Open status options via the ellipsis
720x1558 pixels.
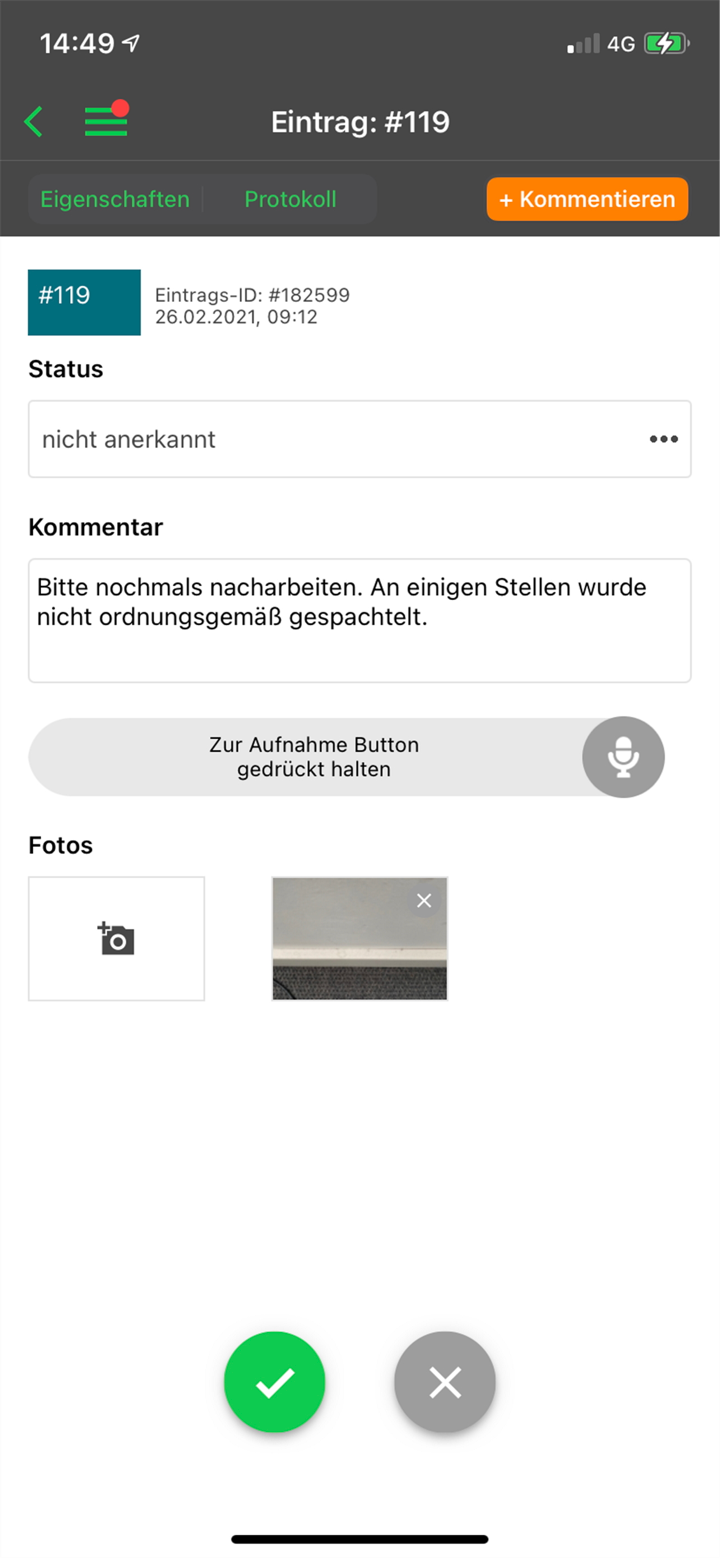click(663, 438)
